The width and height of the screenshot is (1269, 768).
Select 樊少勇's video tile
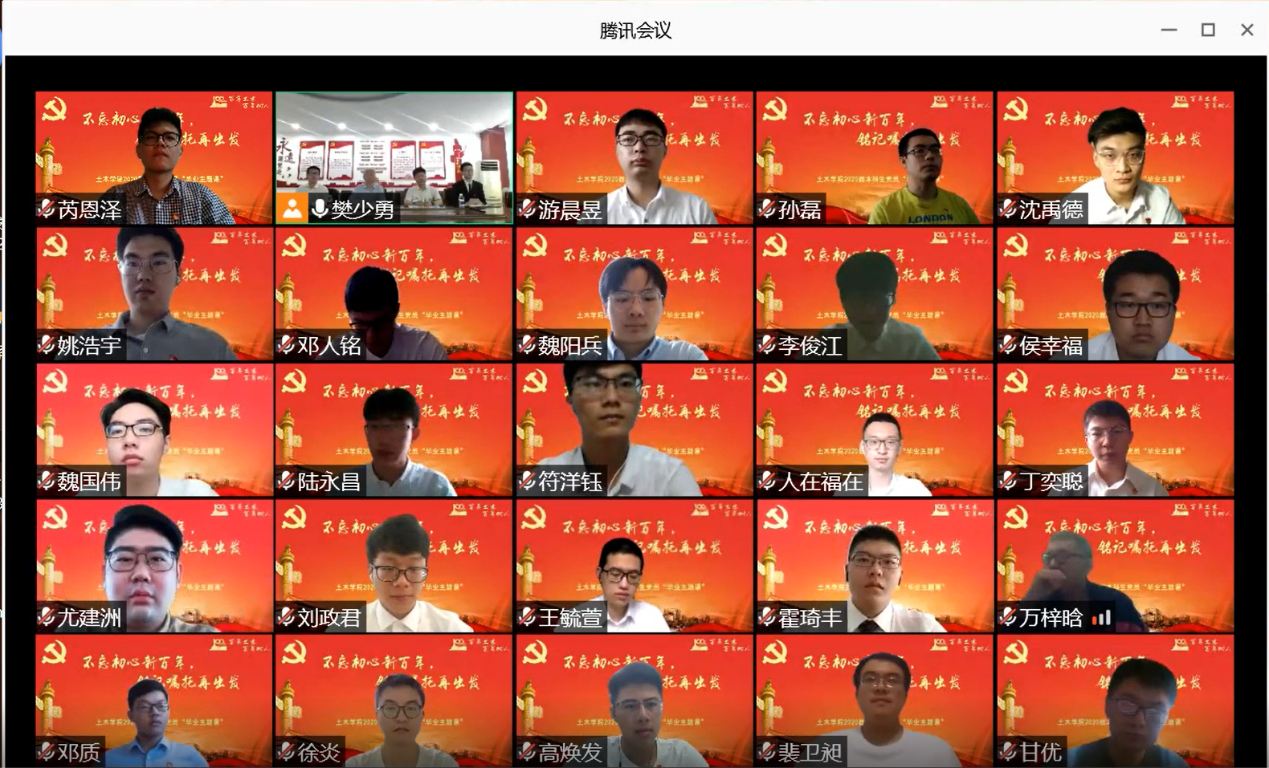[394, 157]
